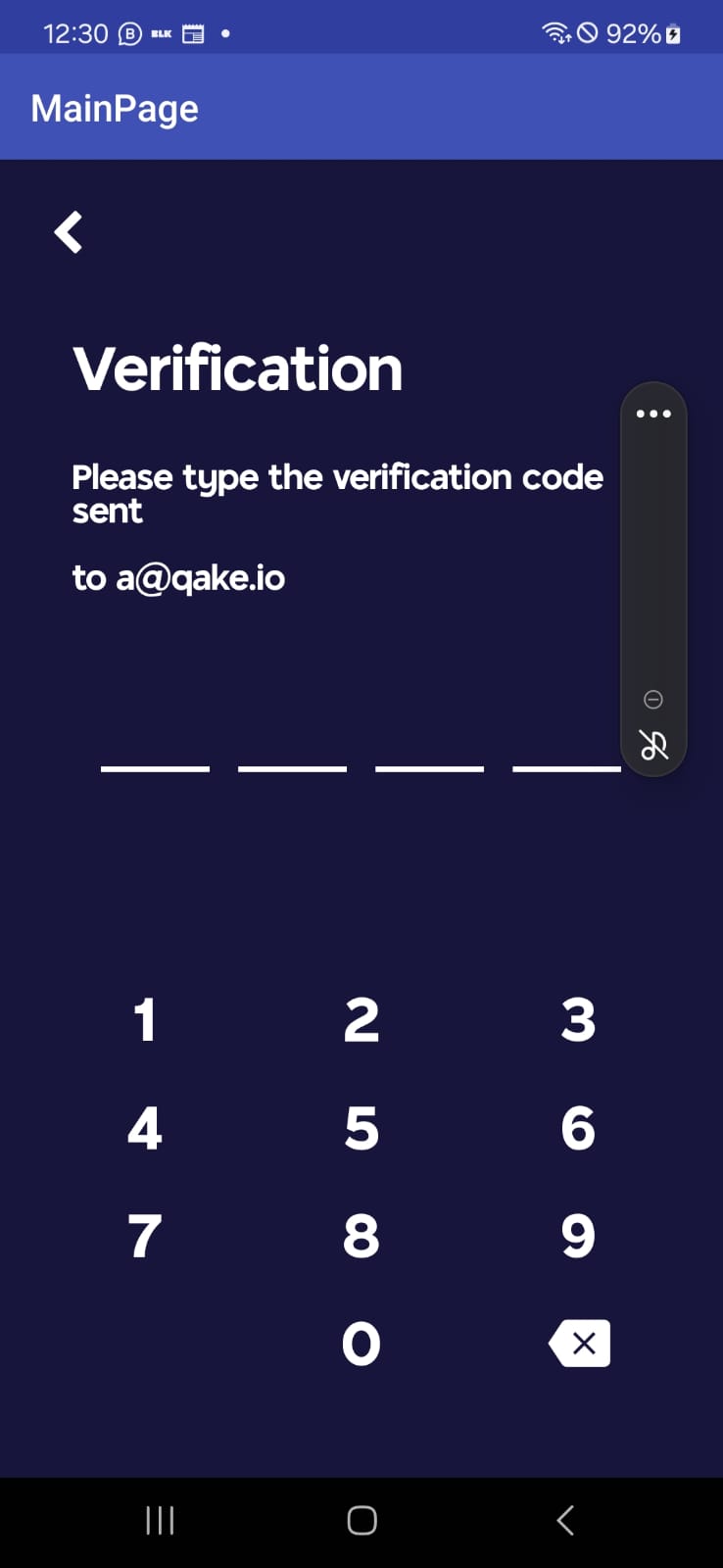Image resolution: width=723 pixels, height=1568 pixels.
Task: Enter digit 1 on the keypad
Action: coord(145,1019)
